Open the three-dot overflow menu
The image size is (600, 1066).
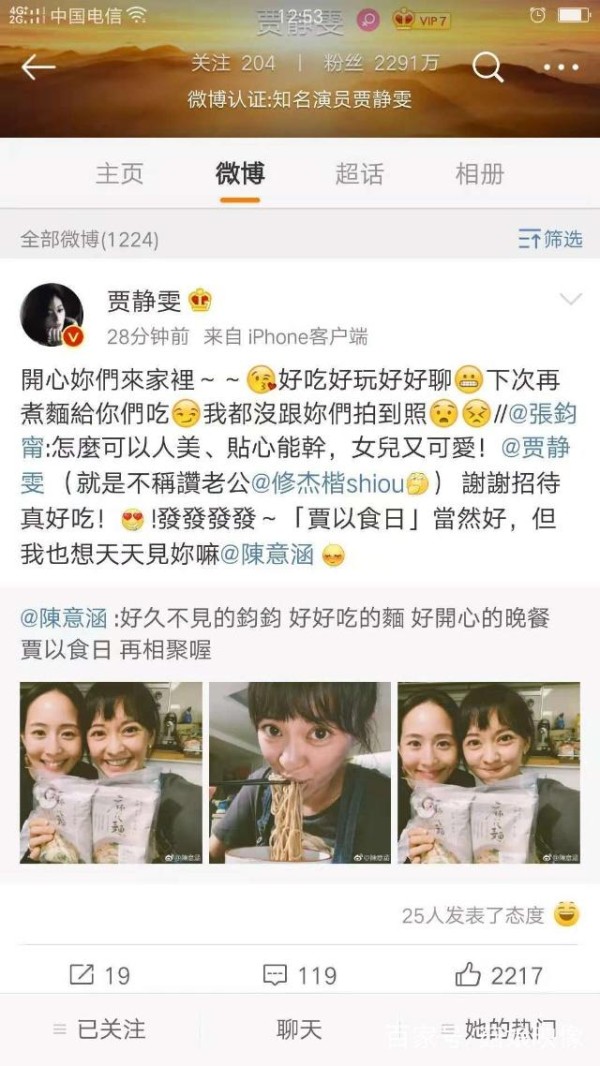[x=560, y=67]
